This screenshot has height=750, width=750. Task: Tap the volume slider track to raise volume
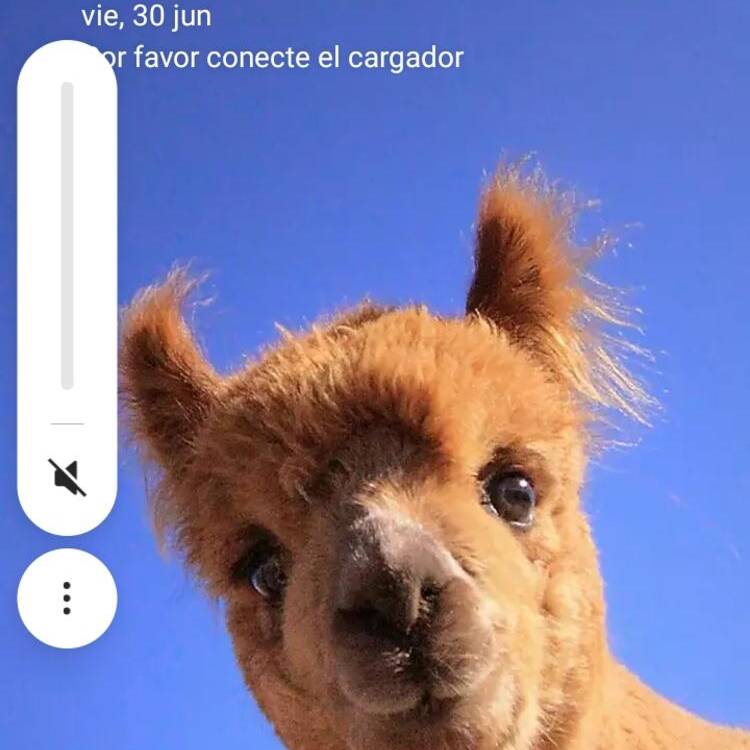(67, 235)
